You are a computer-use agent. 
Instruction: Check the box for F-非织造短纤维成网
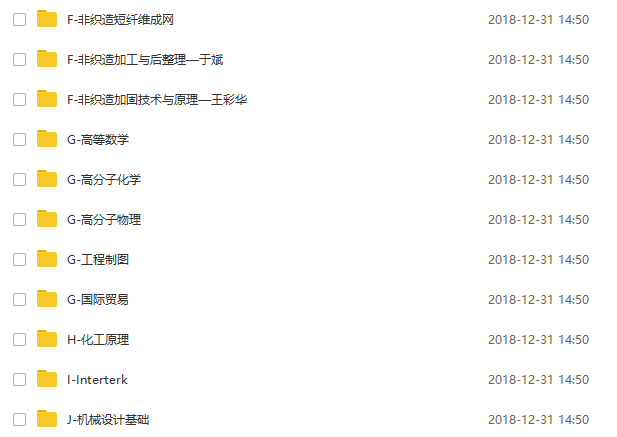(x=19, y=19)
